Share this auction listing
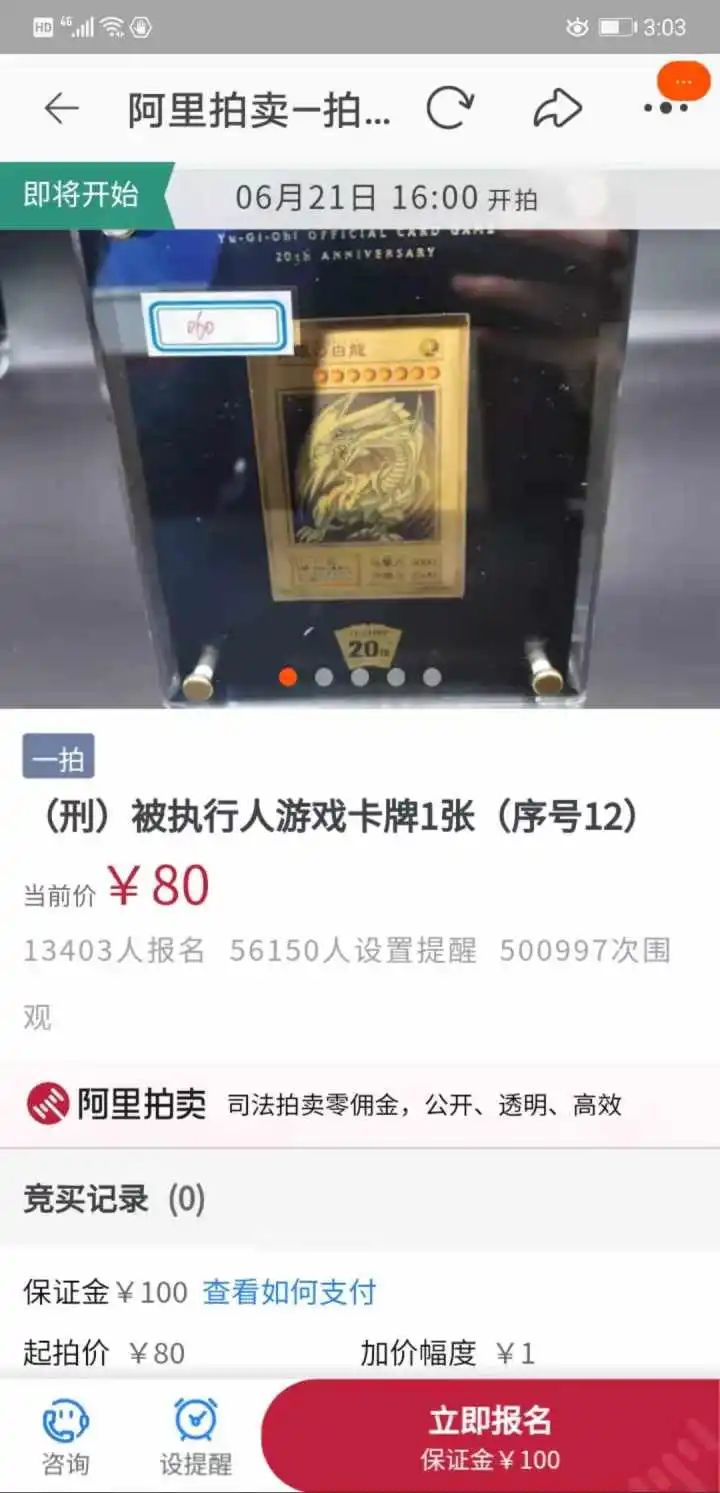 pyautogui.click(x=557, y=109)
